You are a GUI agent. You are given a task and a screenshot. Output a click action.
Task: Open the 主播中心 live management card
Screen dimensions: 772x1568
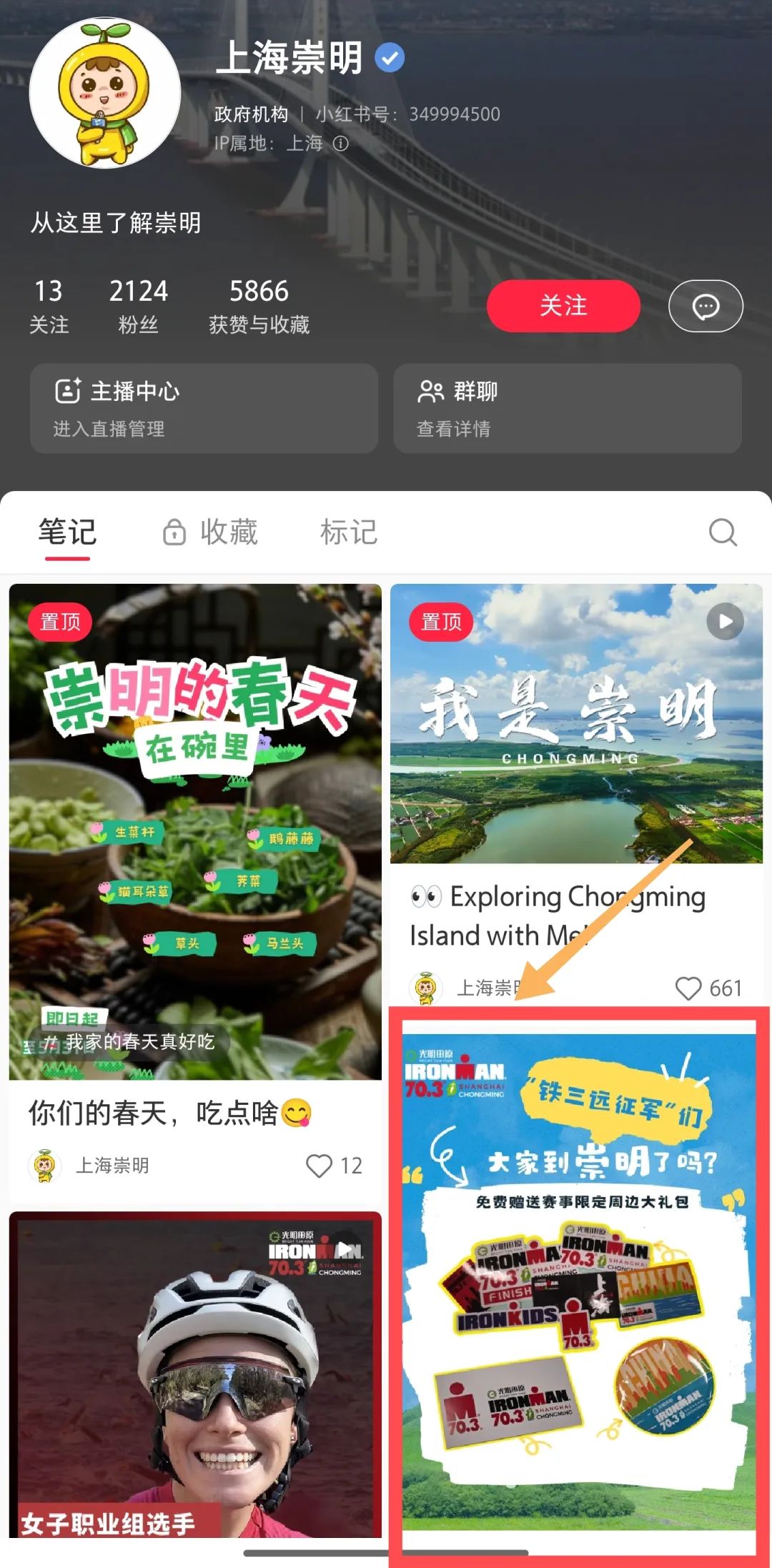pos(204,408)
